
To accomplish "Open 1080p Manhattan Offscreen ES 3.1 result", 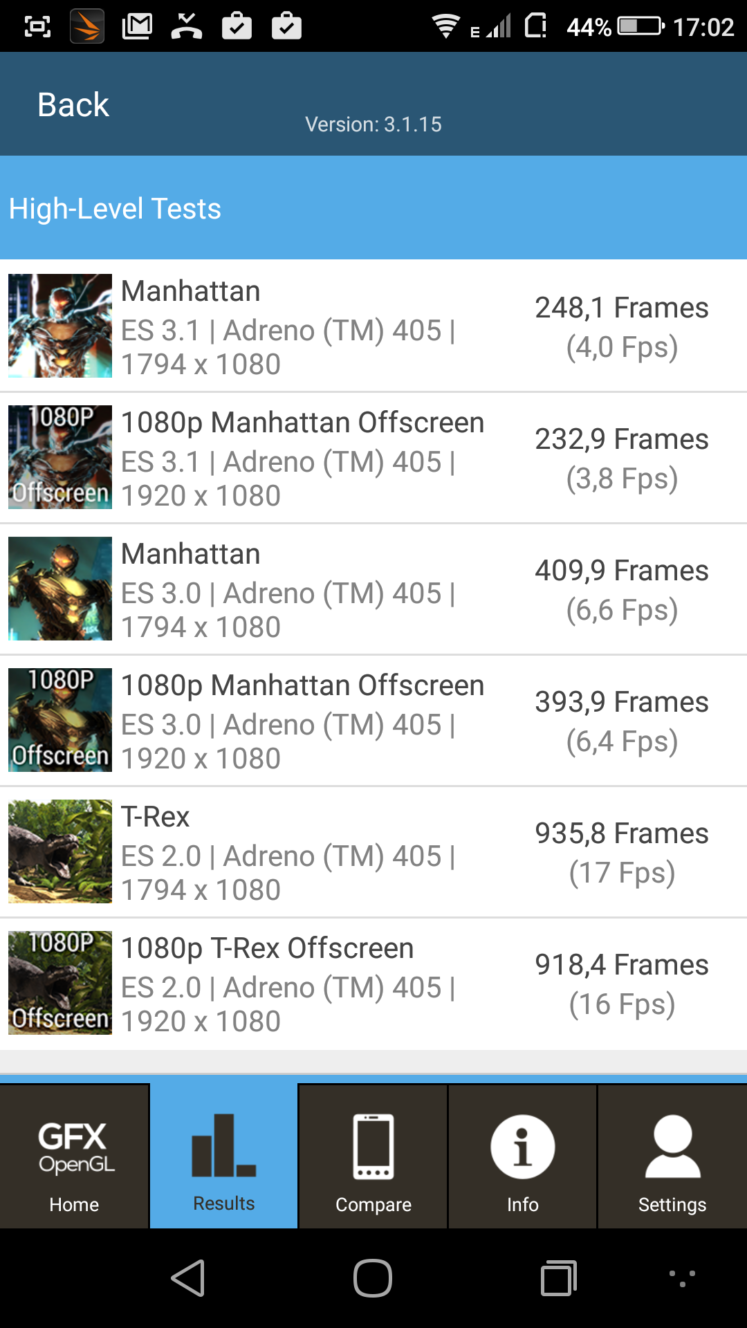I will click(373, 458).
